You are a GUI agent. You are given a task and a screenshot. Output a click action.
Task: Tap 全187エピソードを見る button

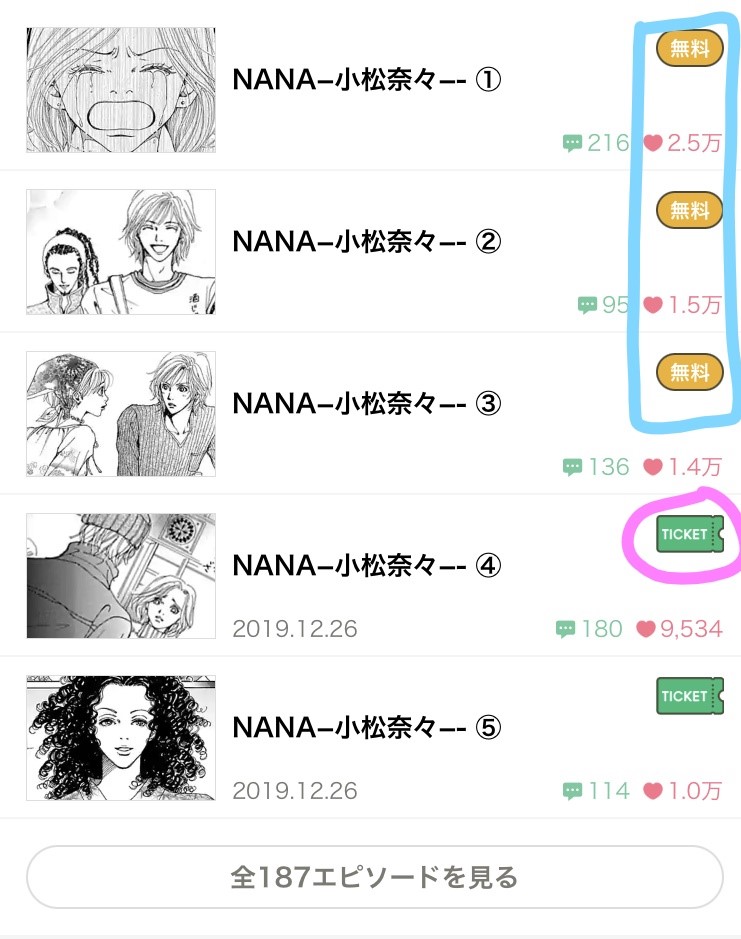[374, 878]
